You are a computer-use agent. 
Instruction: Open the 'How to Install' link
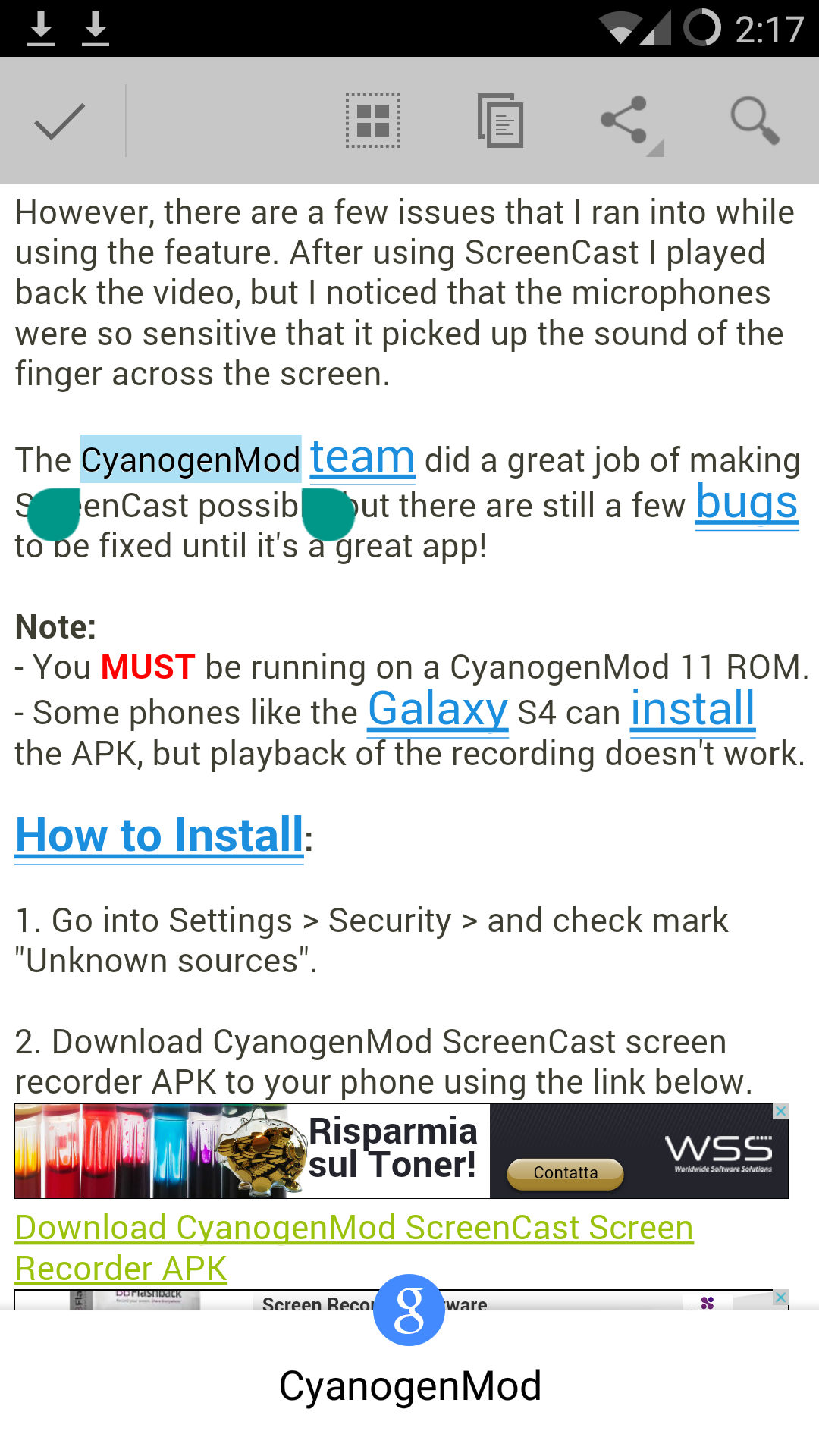point(159,836)
